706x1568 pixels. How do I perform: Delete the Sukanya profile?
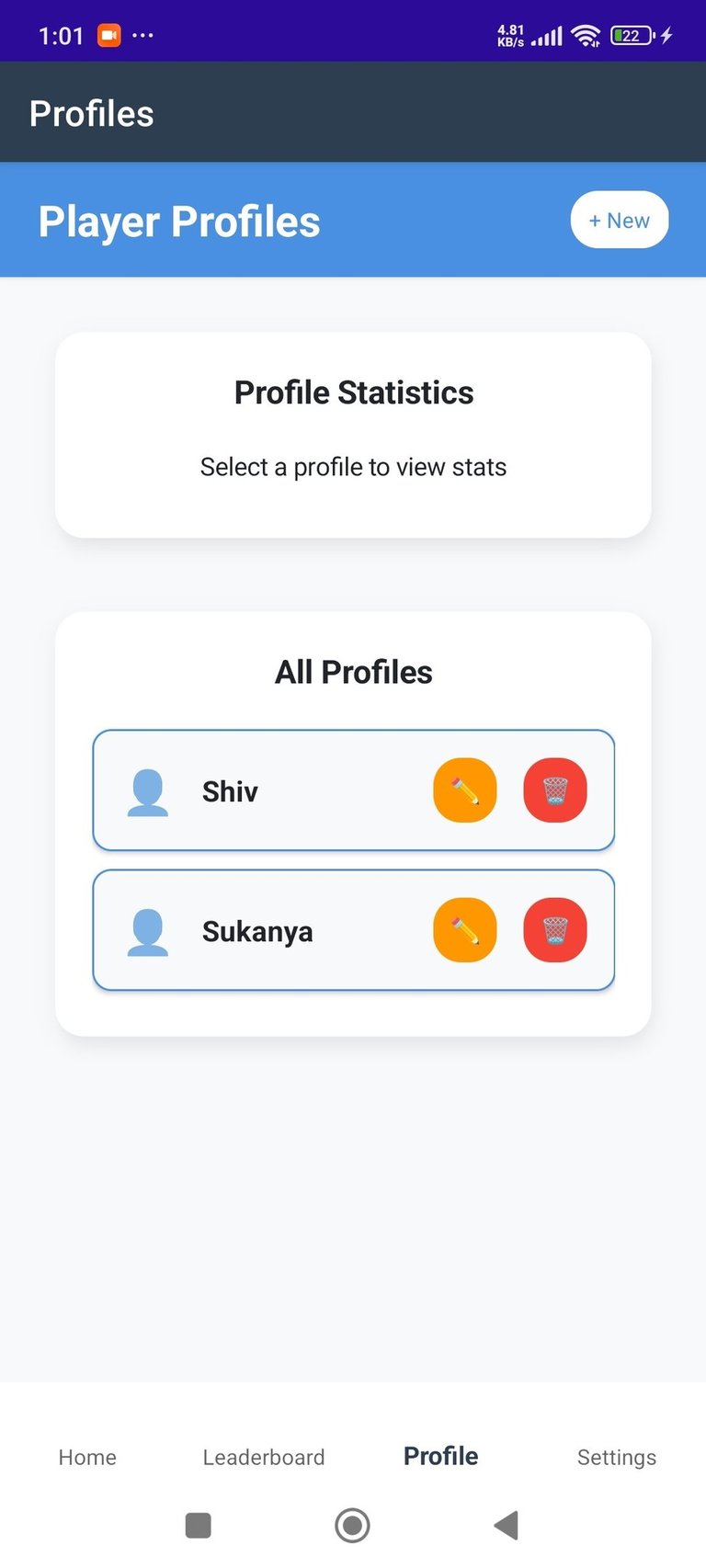555,930
